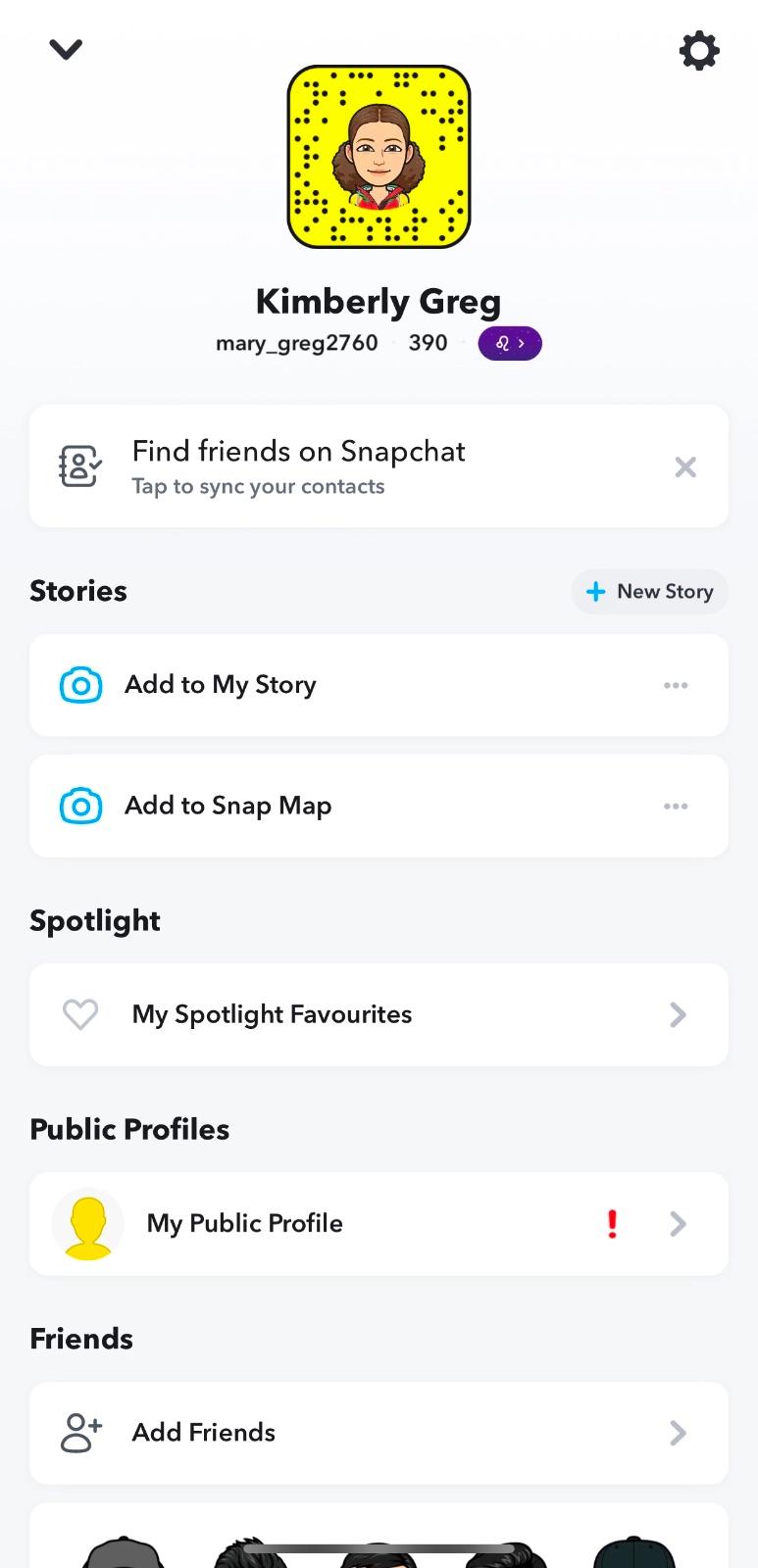Collapse the profile with the down arrow

click(66, 49)
